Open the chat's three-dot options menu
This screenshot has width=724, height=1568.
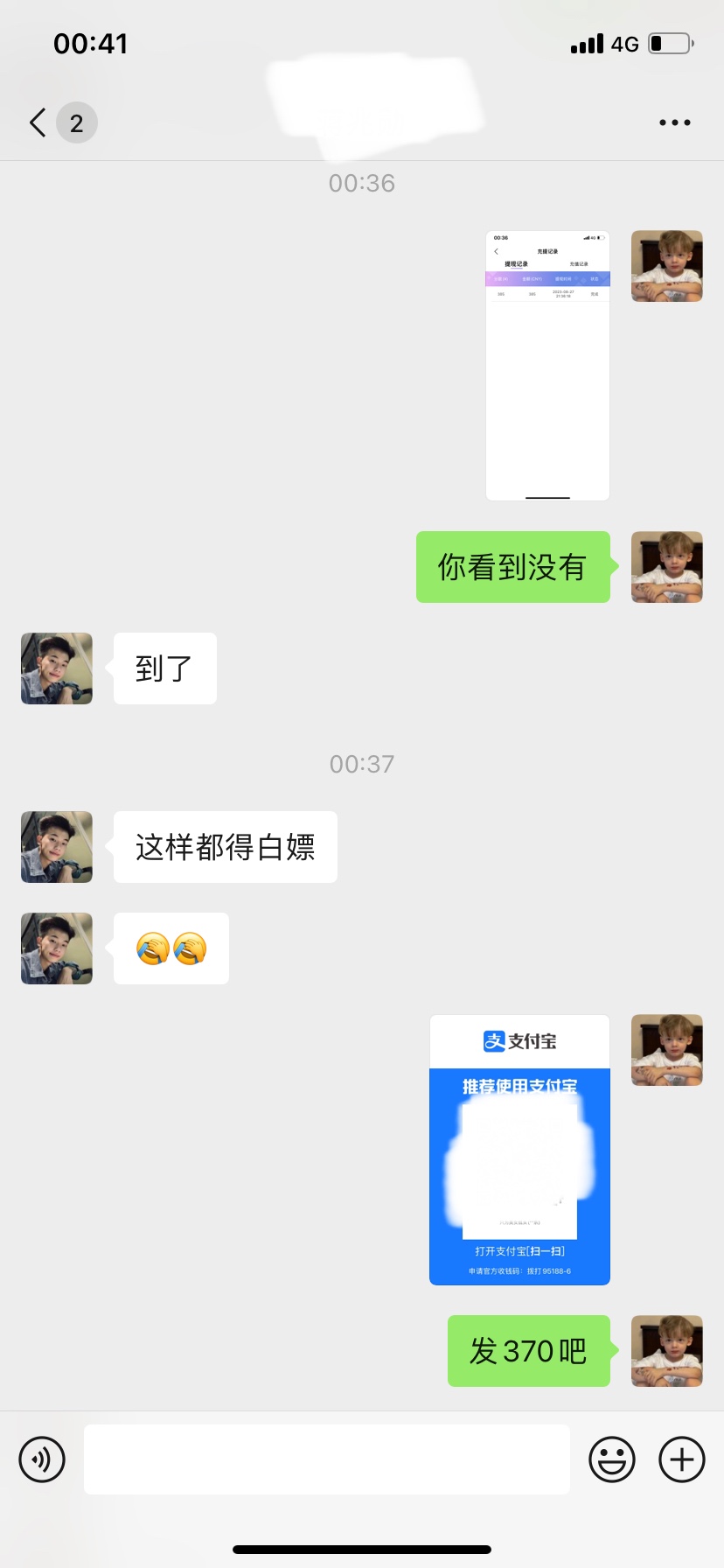pyautogui.click(x=674, y=122)
